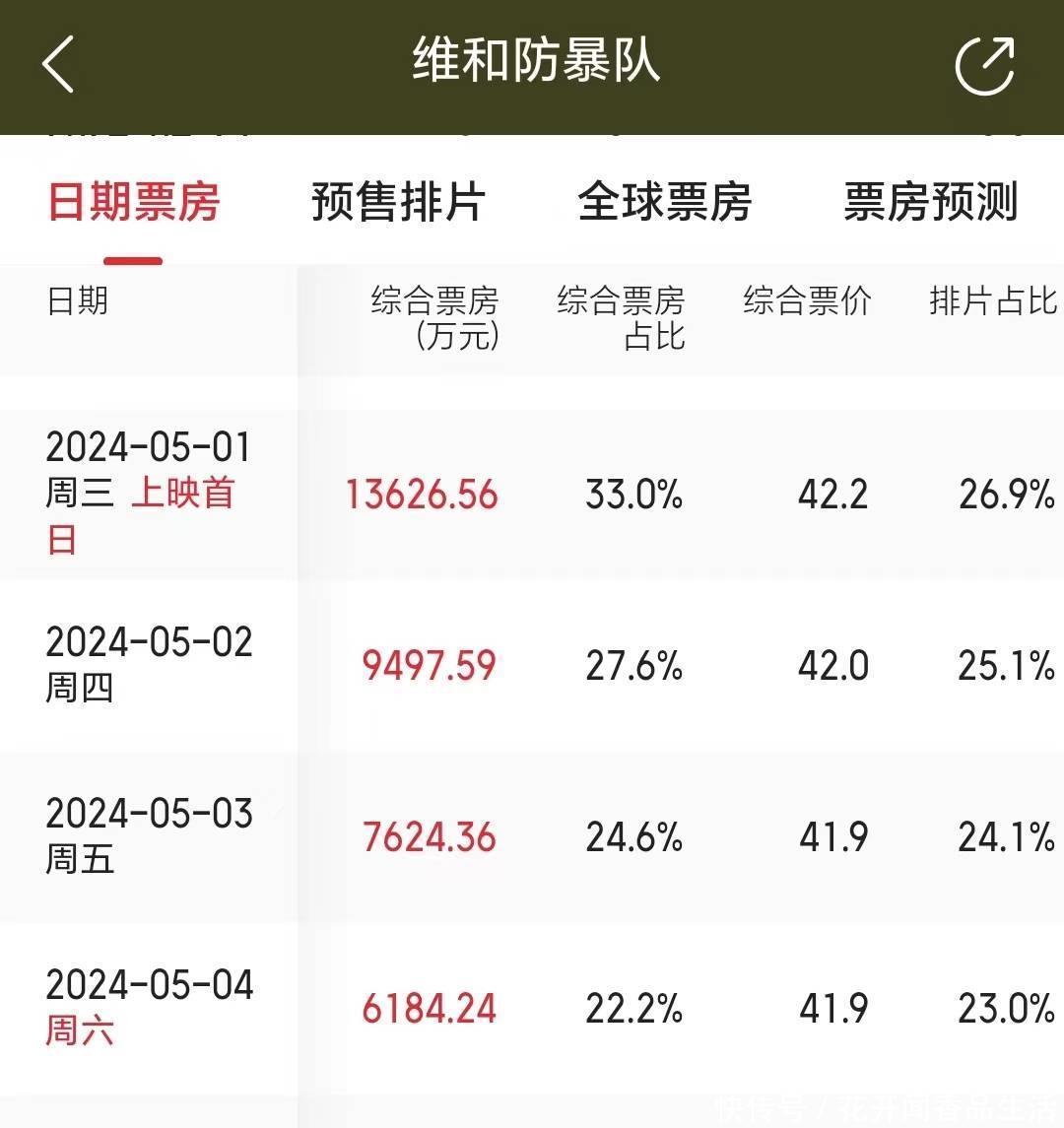This screenshot has height=1128, width=1064.
Task: Share the 维和防暴队 box office page
Action: coord(984,65)
